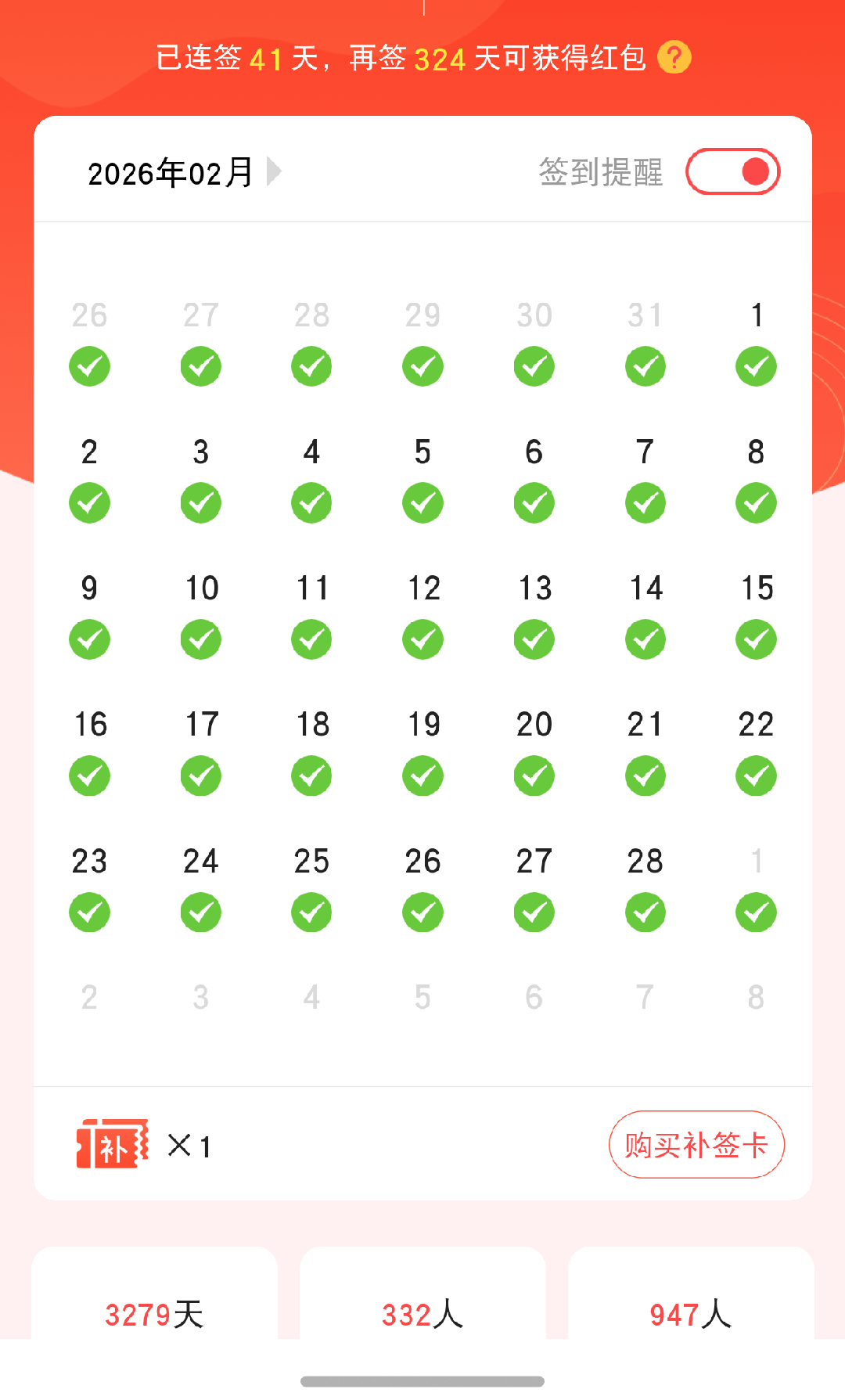Open the red packet help question mark
The image size is (845, 1400).
(674, 57)
